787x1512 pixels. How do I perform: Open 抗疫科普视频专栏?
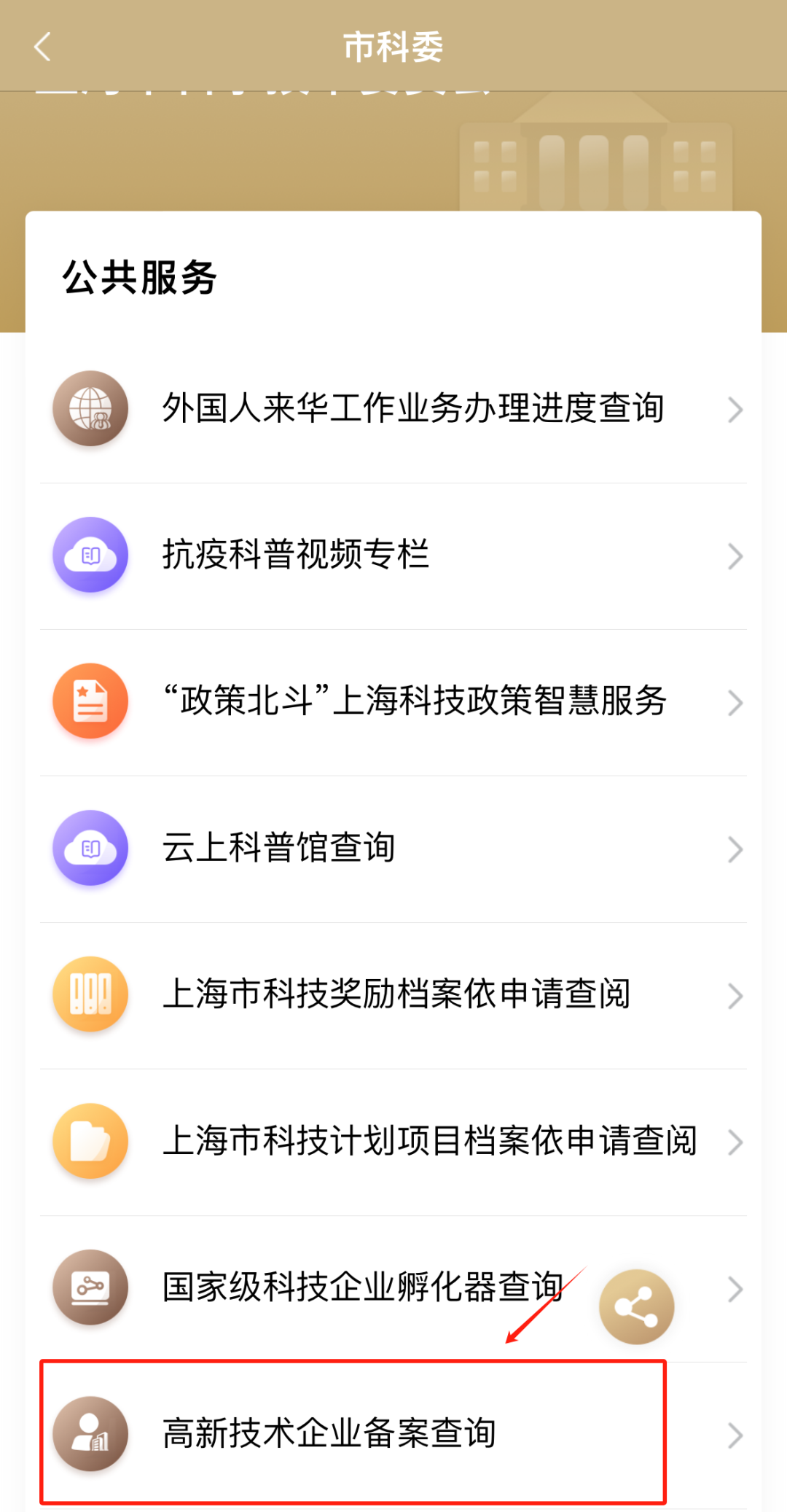click(393, 556)
